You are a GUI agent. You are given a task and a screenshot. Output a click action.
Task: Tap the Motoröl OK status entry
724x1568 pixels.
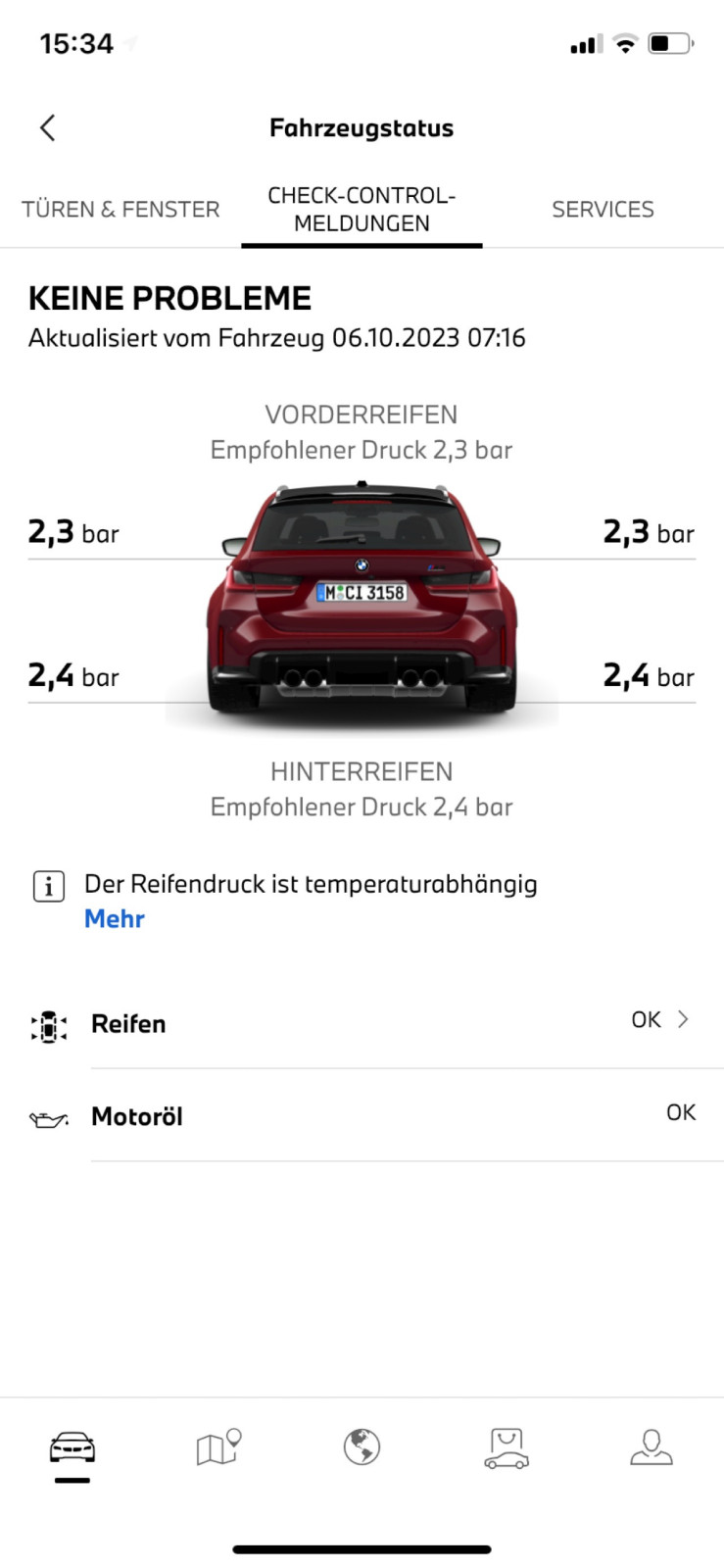click(x=680, y=1111)
